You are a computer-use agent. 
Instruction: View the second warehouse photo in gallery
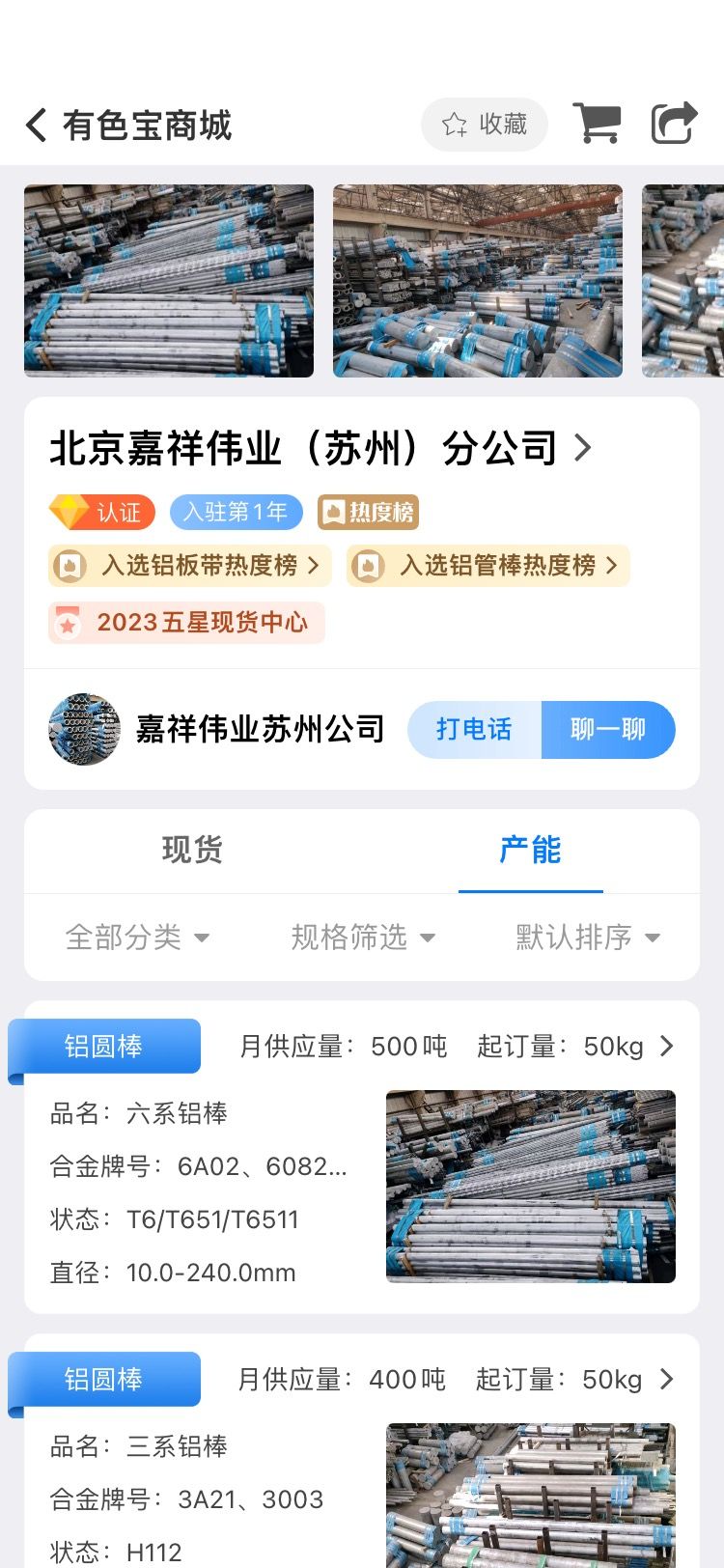point(478,281)
